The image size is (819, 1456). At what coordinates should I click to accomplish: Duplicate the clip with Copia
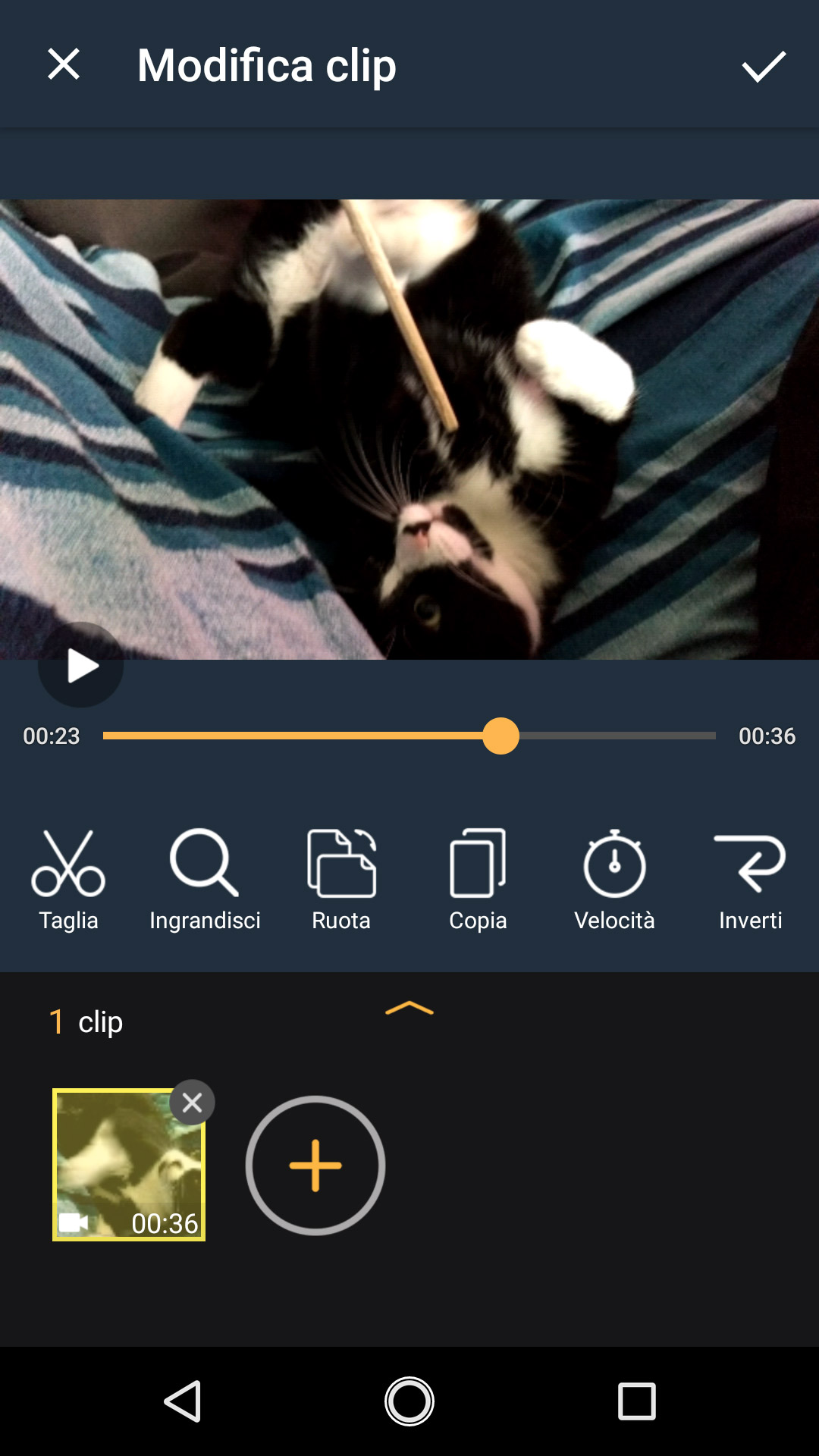(x=478, y=880)
